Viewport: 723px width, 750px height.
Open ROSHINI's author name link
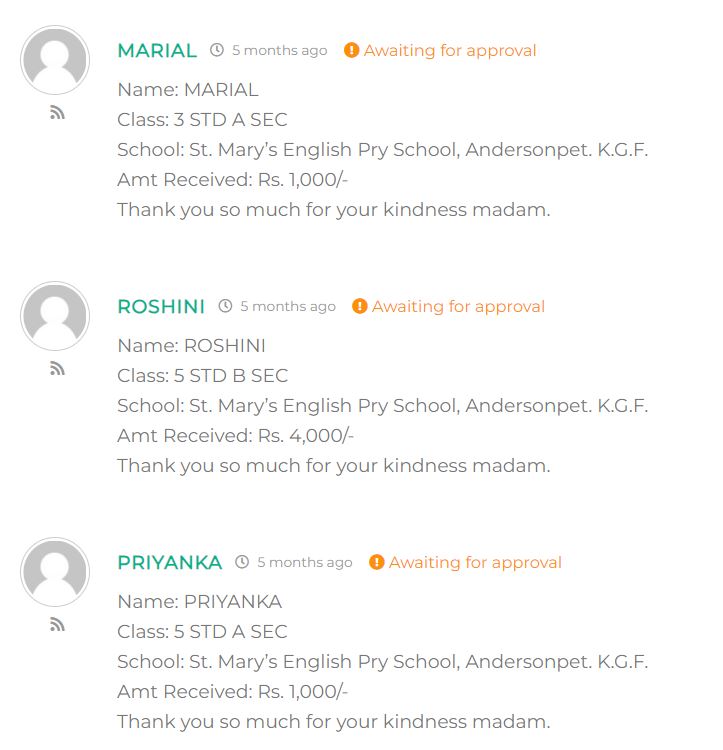pos(161,307)
